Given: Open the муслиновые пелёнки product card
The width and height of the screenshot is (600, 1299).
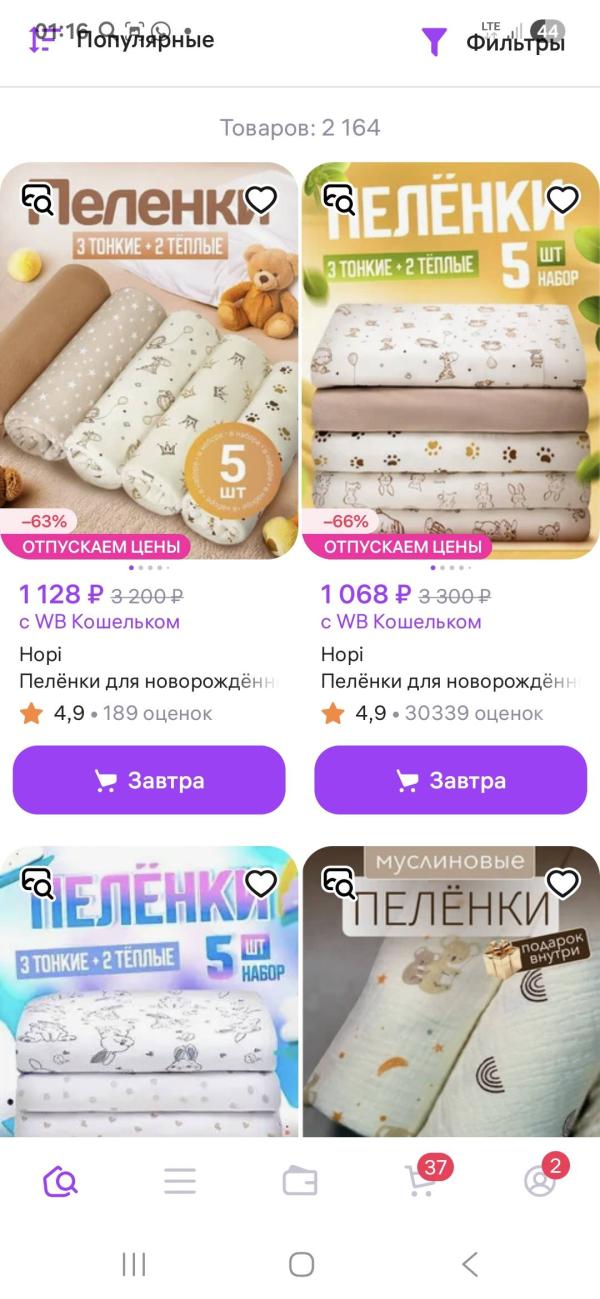Looking at the screenshot, I should click(451, 1000).
